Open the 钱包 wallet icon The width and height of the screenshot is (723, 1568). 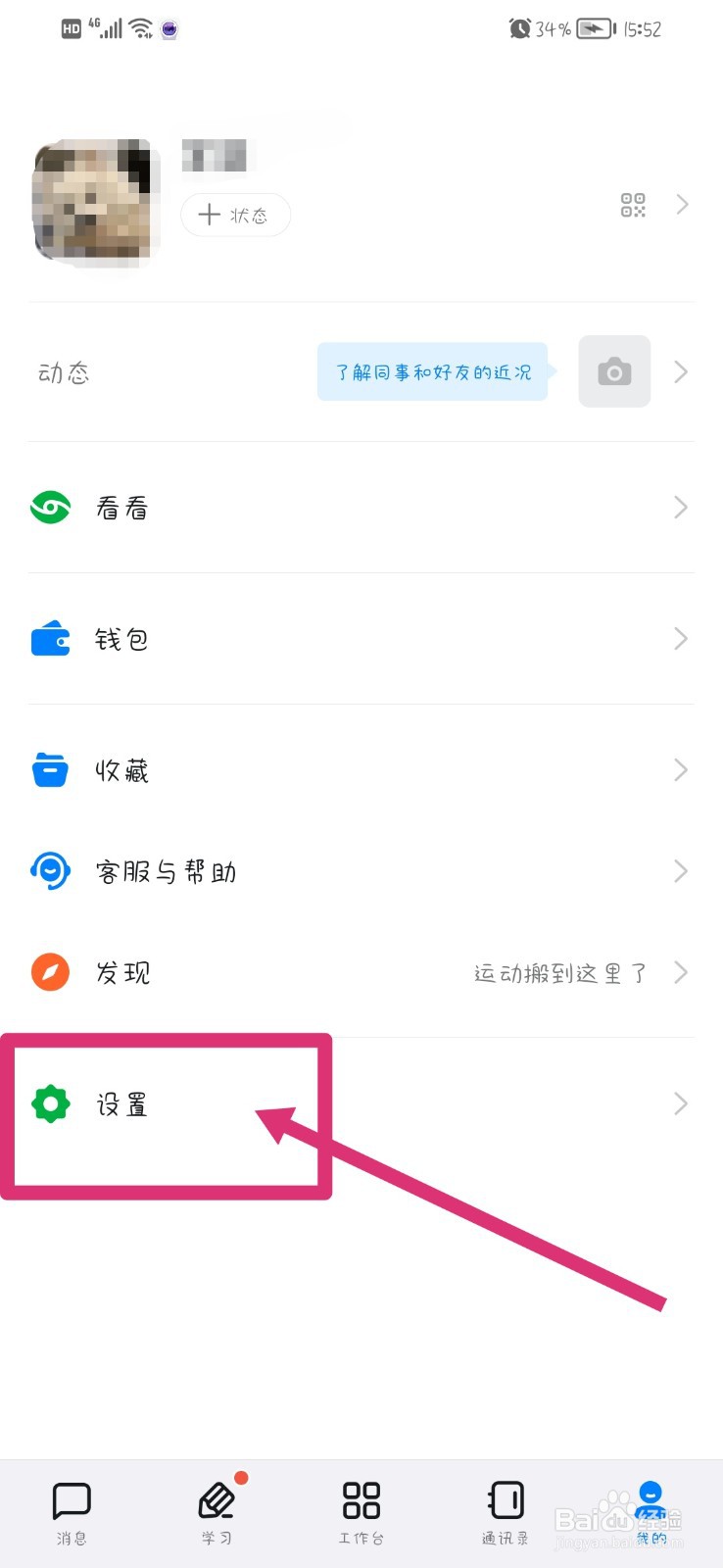(50, 638)
